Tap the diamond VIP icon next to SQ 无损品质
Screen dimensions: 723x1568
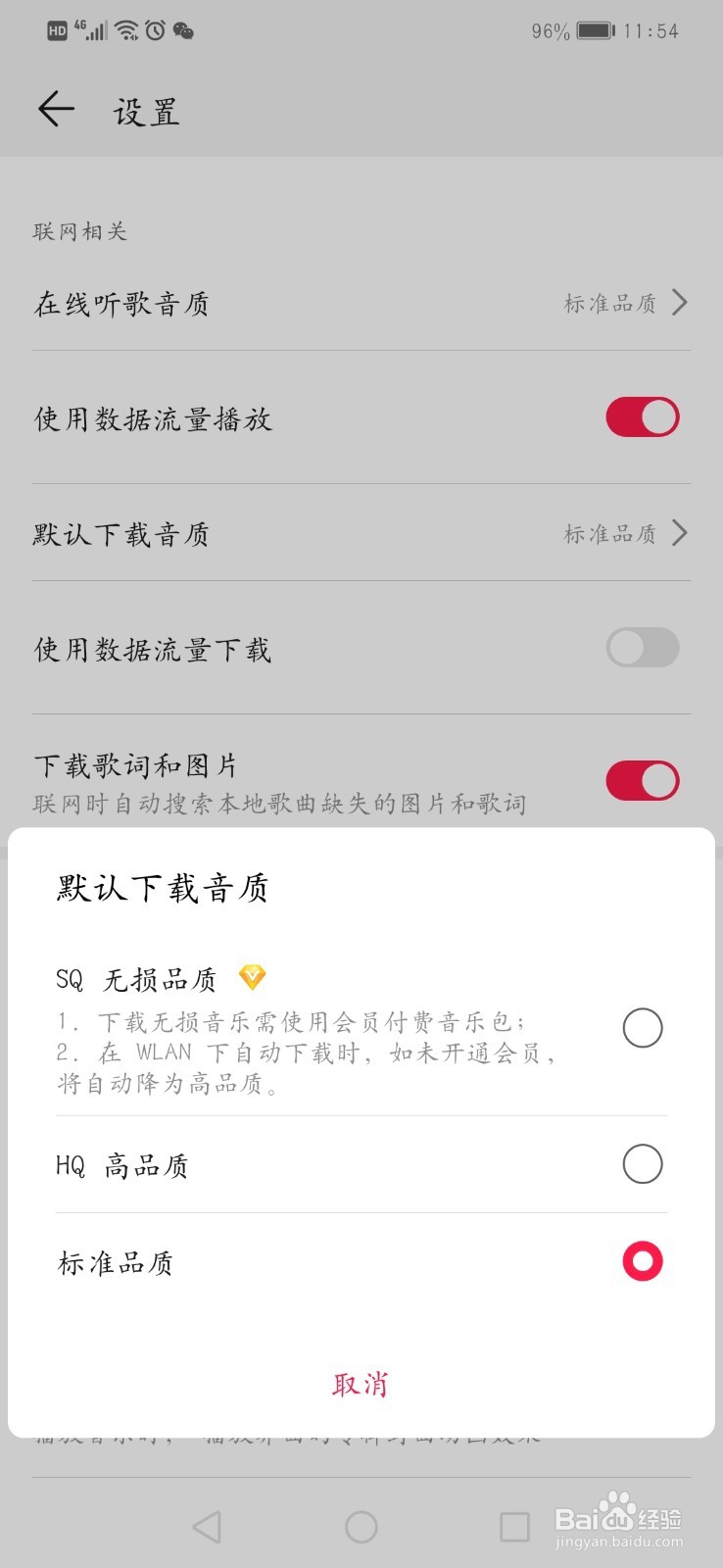tap(252, 977)
